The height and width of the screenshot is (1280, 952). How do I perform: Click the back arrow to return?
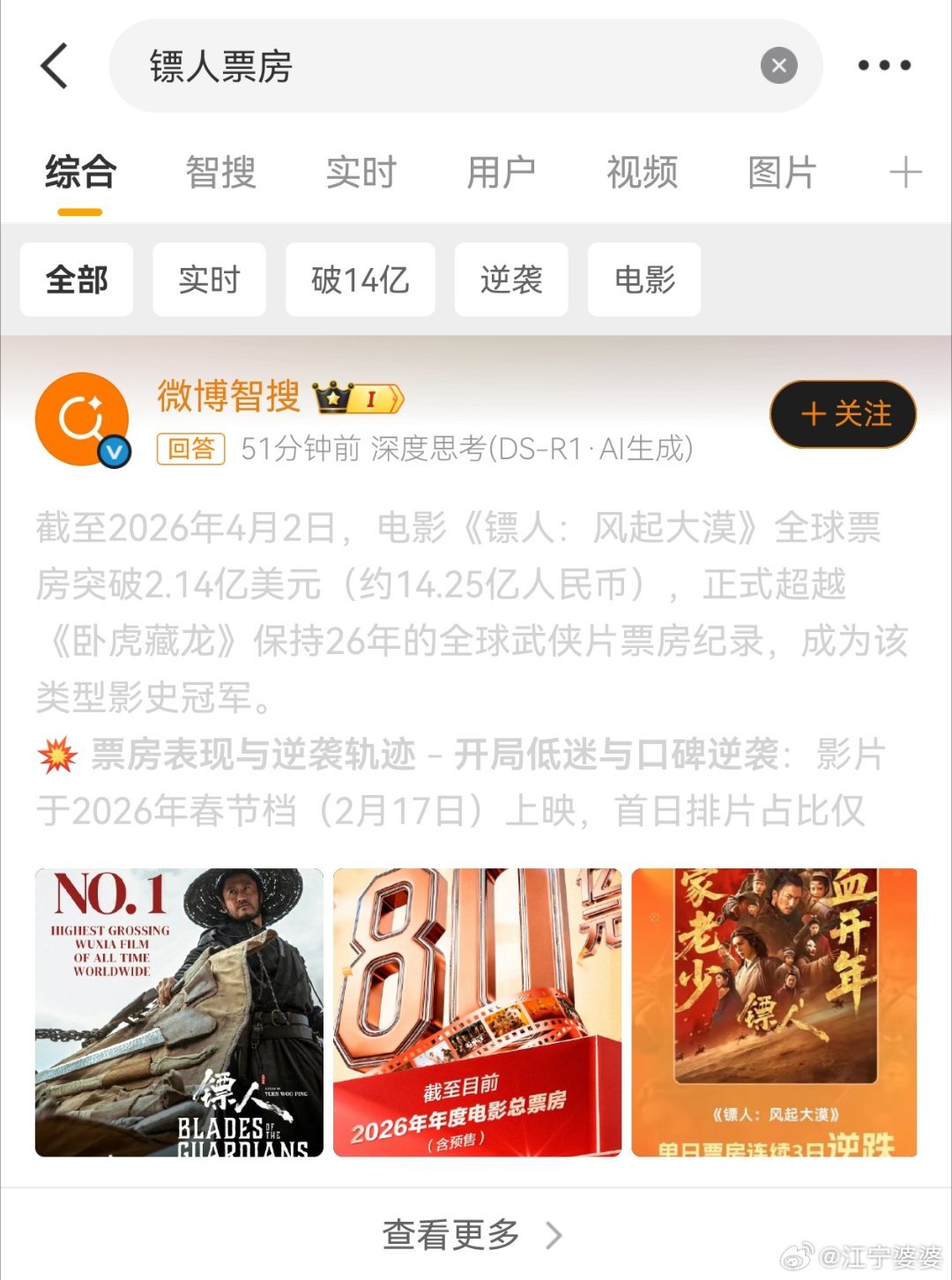55,65
